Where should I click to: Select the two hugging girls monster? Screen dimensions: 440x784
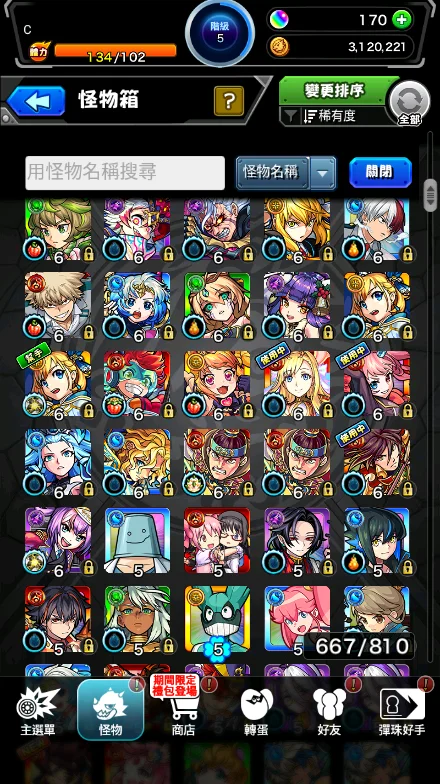(218, 540)
